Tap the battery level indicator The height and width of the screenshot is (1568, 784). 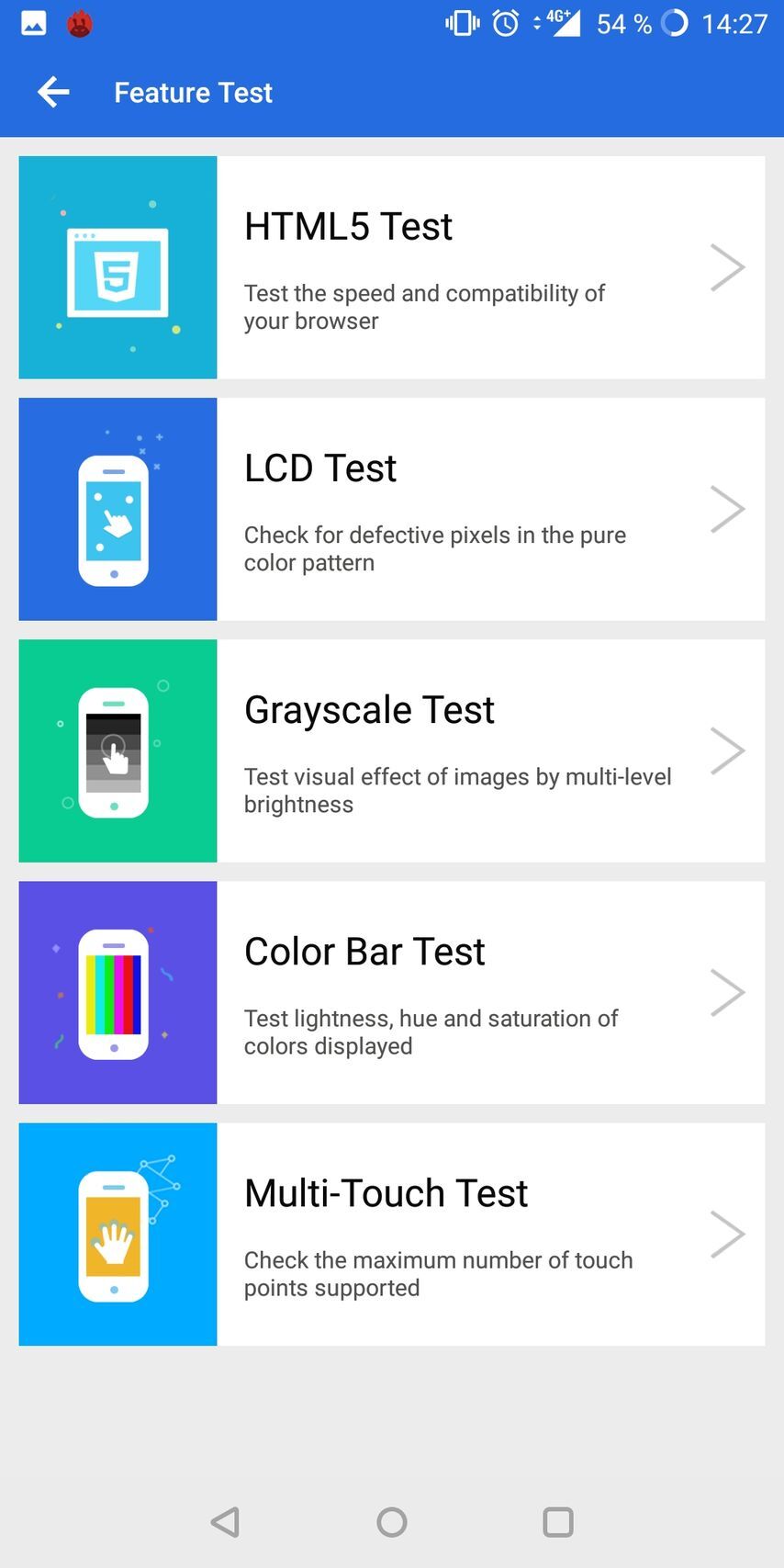[622, 25]
